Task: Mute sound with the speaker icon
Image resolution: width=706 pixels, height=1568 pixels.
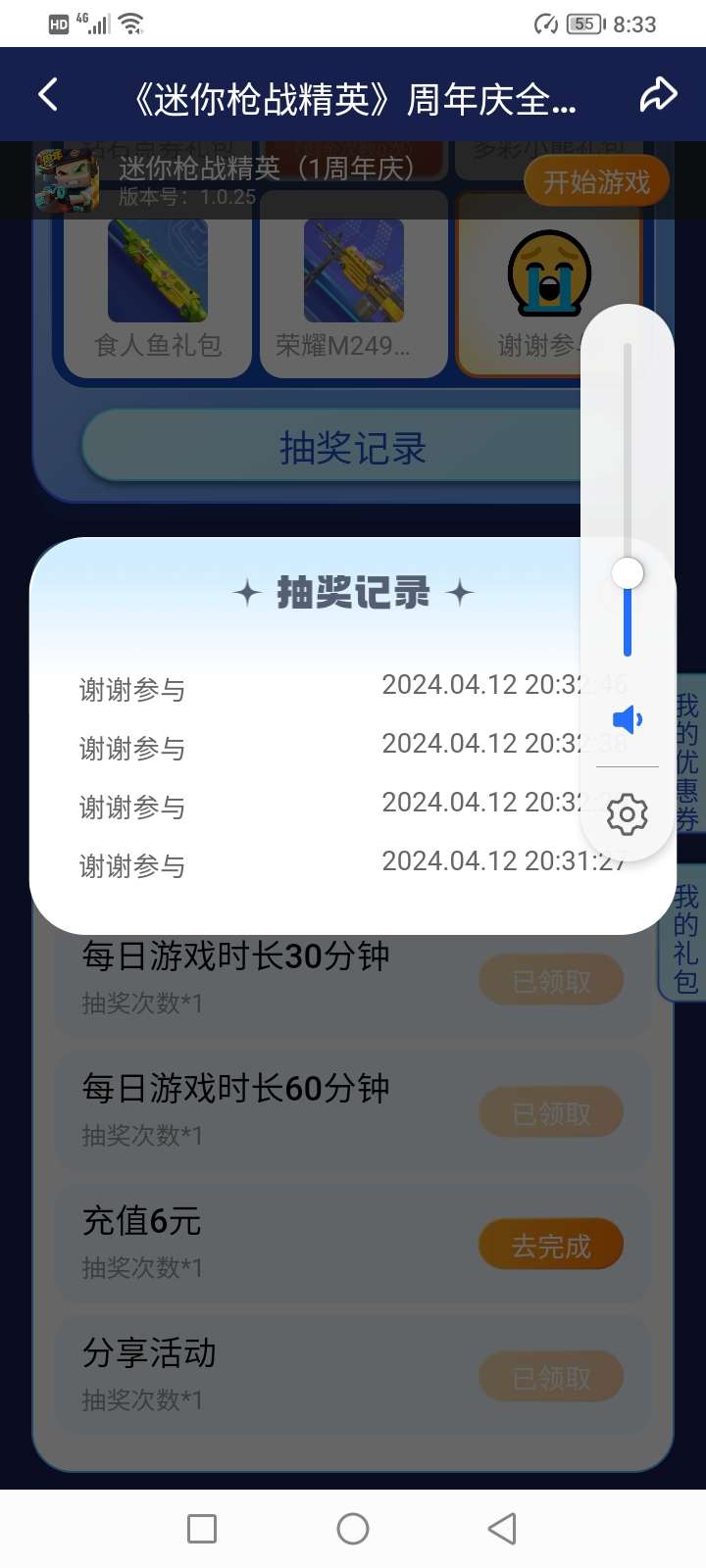Action: pos(628,720)
